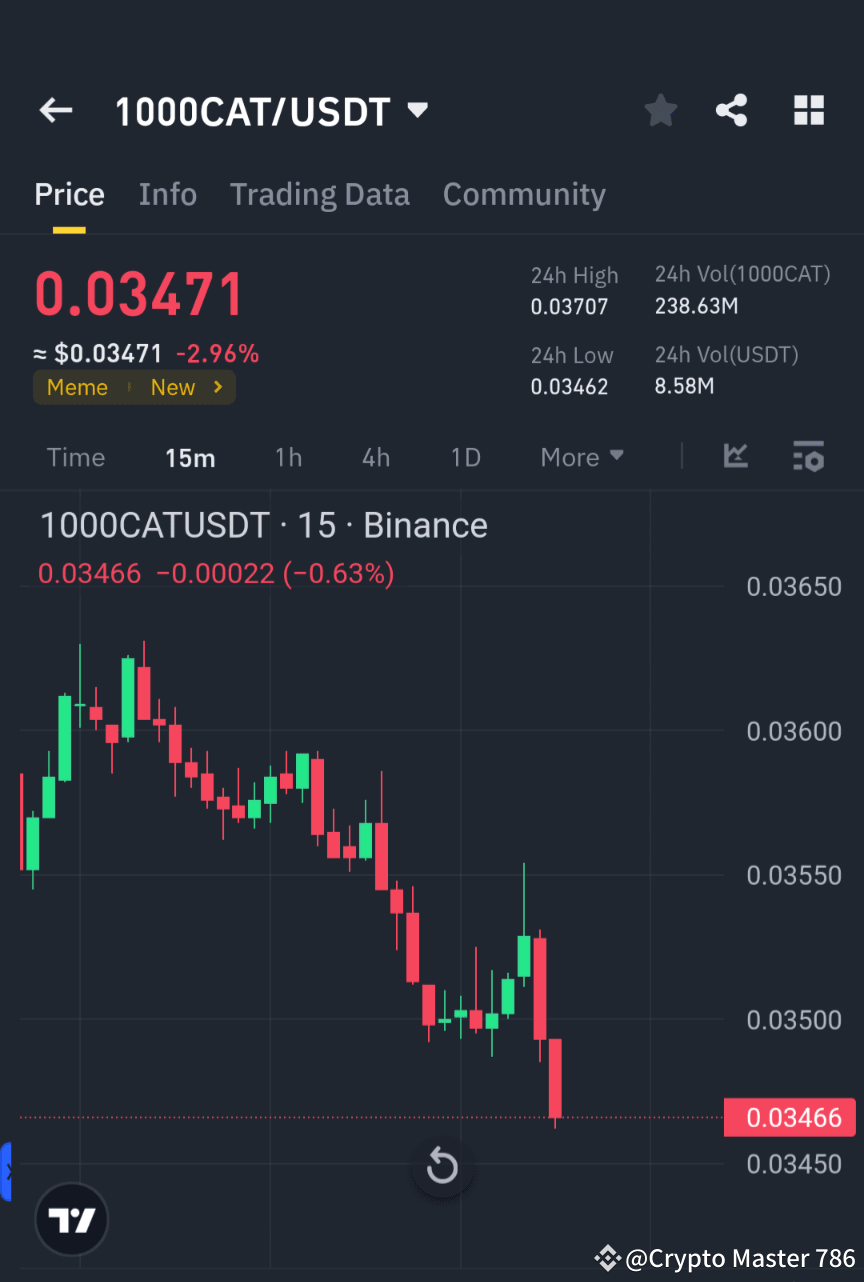Select the Time timeframe option
The width and height of the screenshot is (864, 1282).
click(x=75, y=457)
